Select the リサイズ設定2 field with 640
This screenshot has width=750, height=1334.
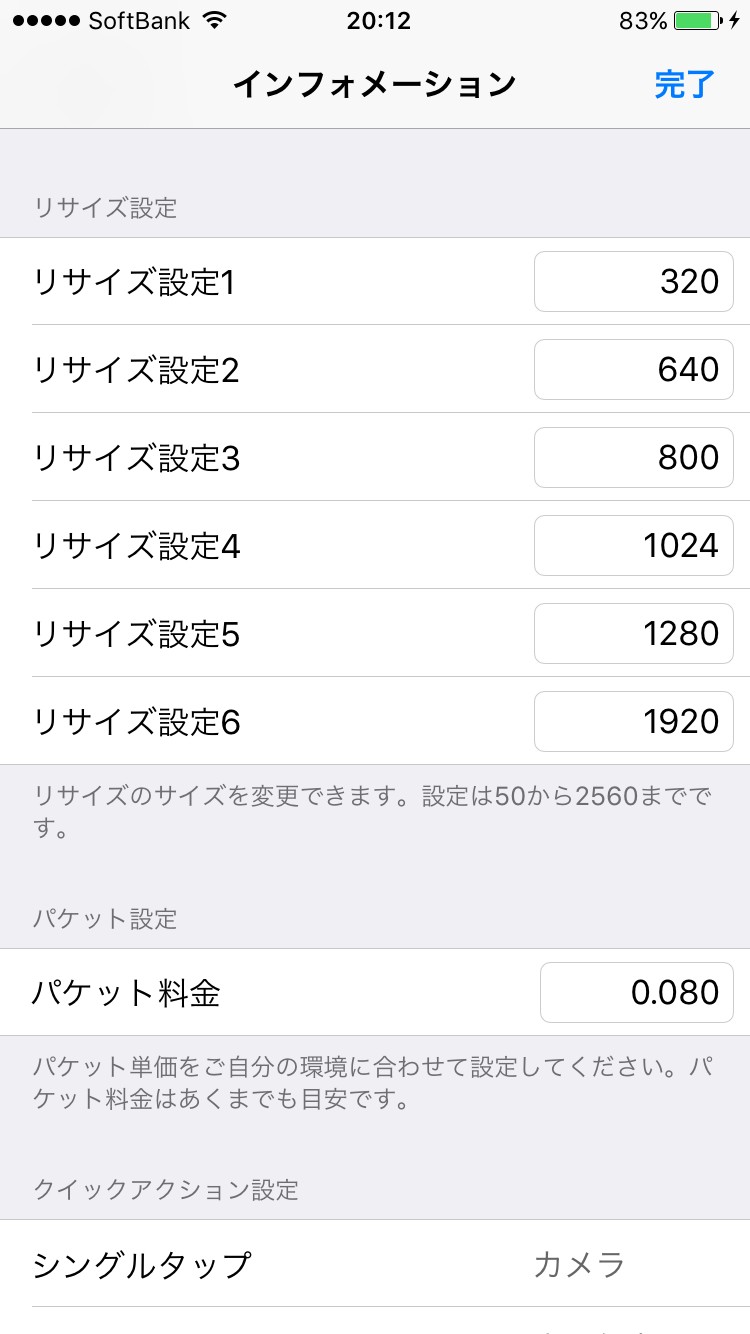point(634,369)
